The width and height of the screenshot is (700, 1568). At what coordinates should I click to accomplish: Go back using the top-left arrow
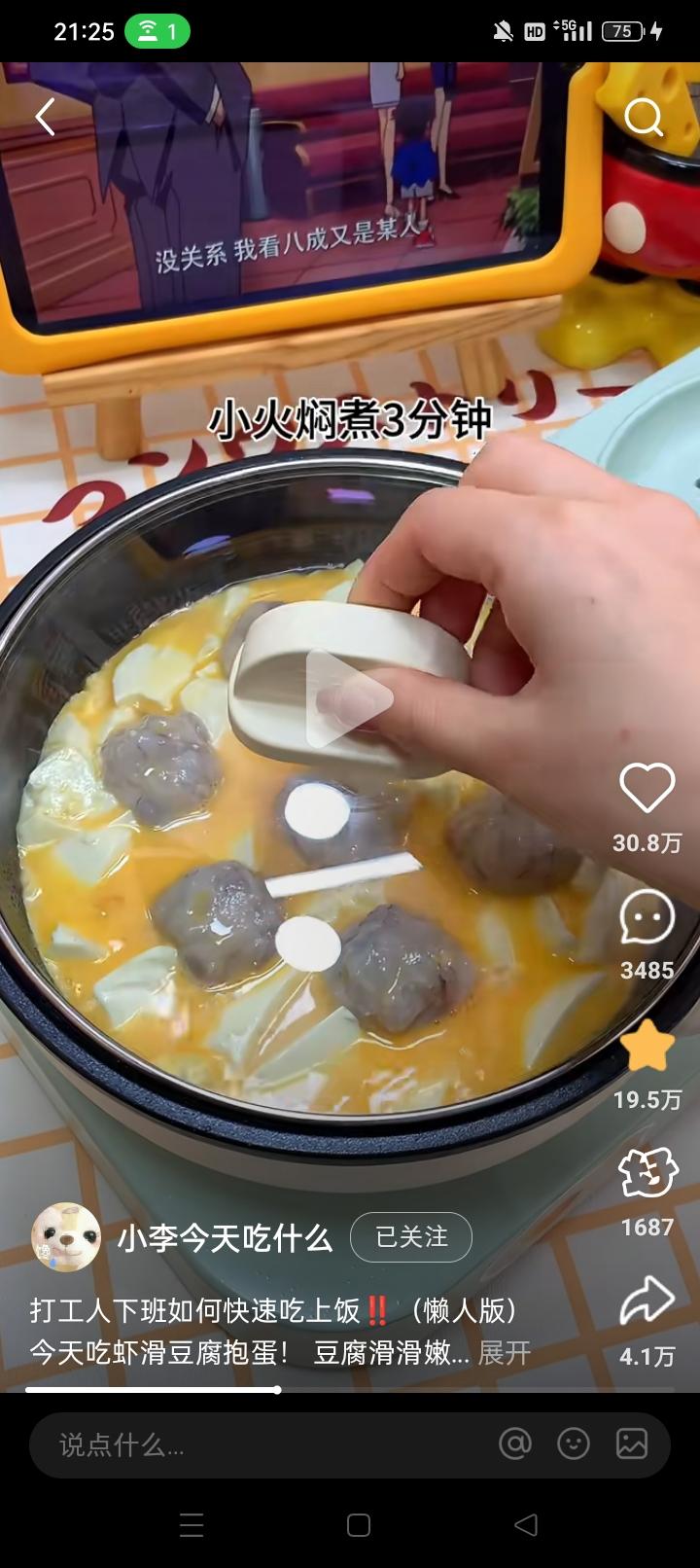[x=45, y=118]
